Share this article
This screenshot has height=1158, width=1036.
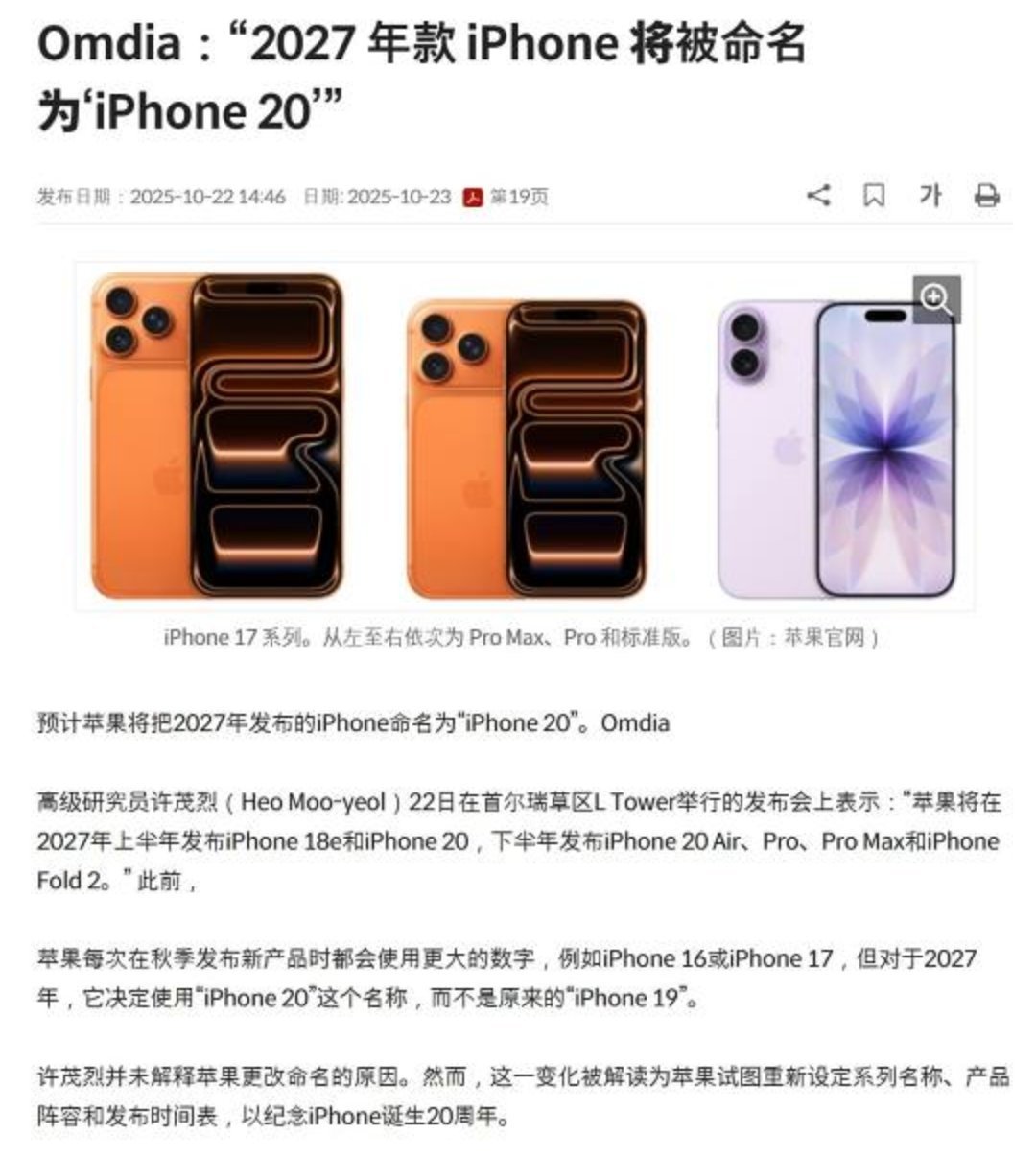tap(817, 196)
